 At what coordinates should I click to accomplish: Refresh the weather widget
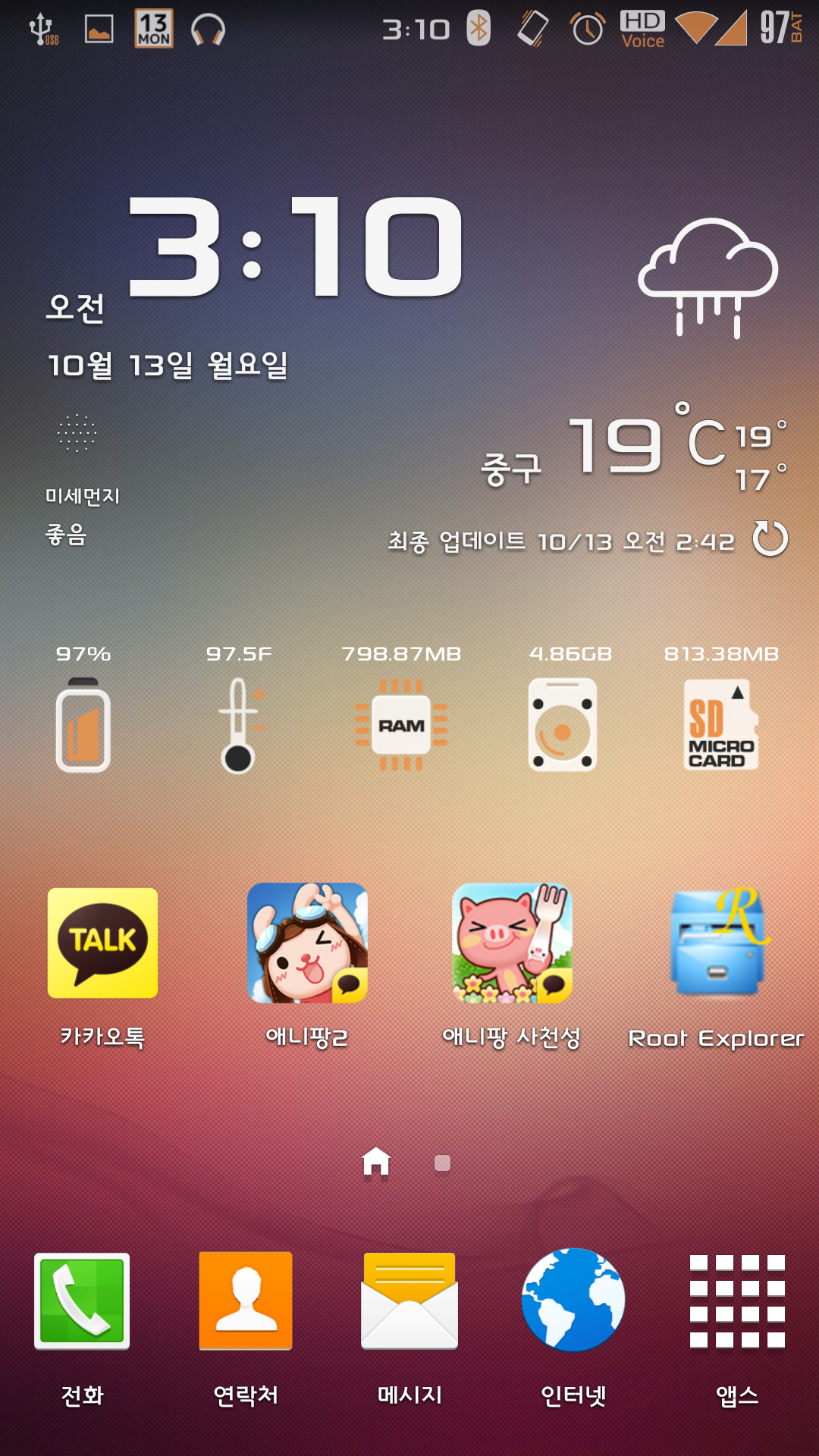pos(770,539)
